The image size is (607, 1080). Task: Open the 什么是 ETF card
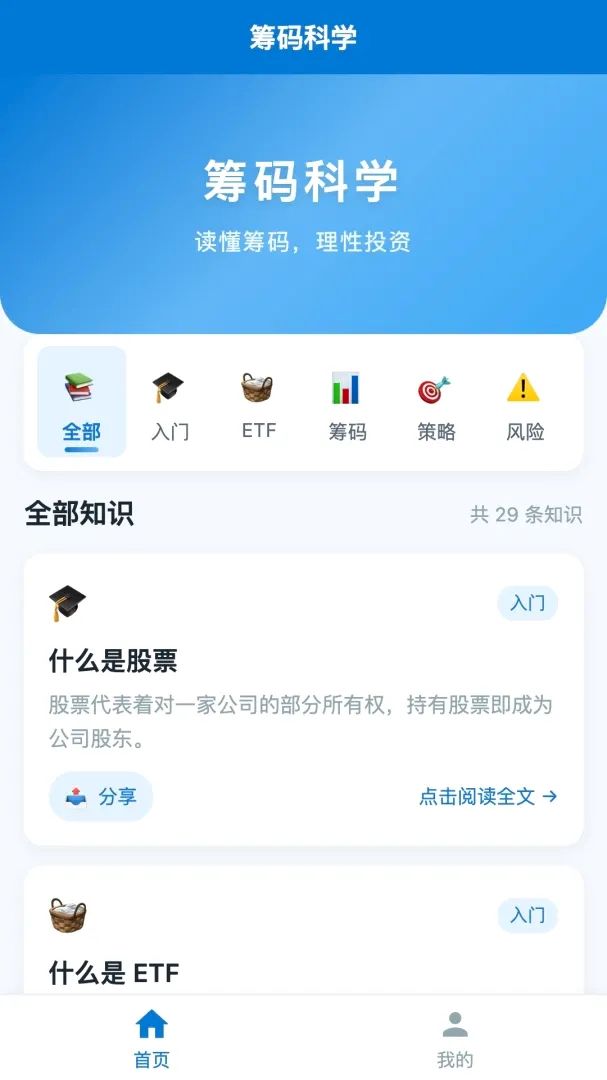coord(303,930)
